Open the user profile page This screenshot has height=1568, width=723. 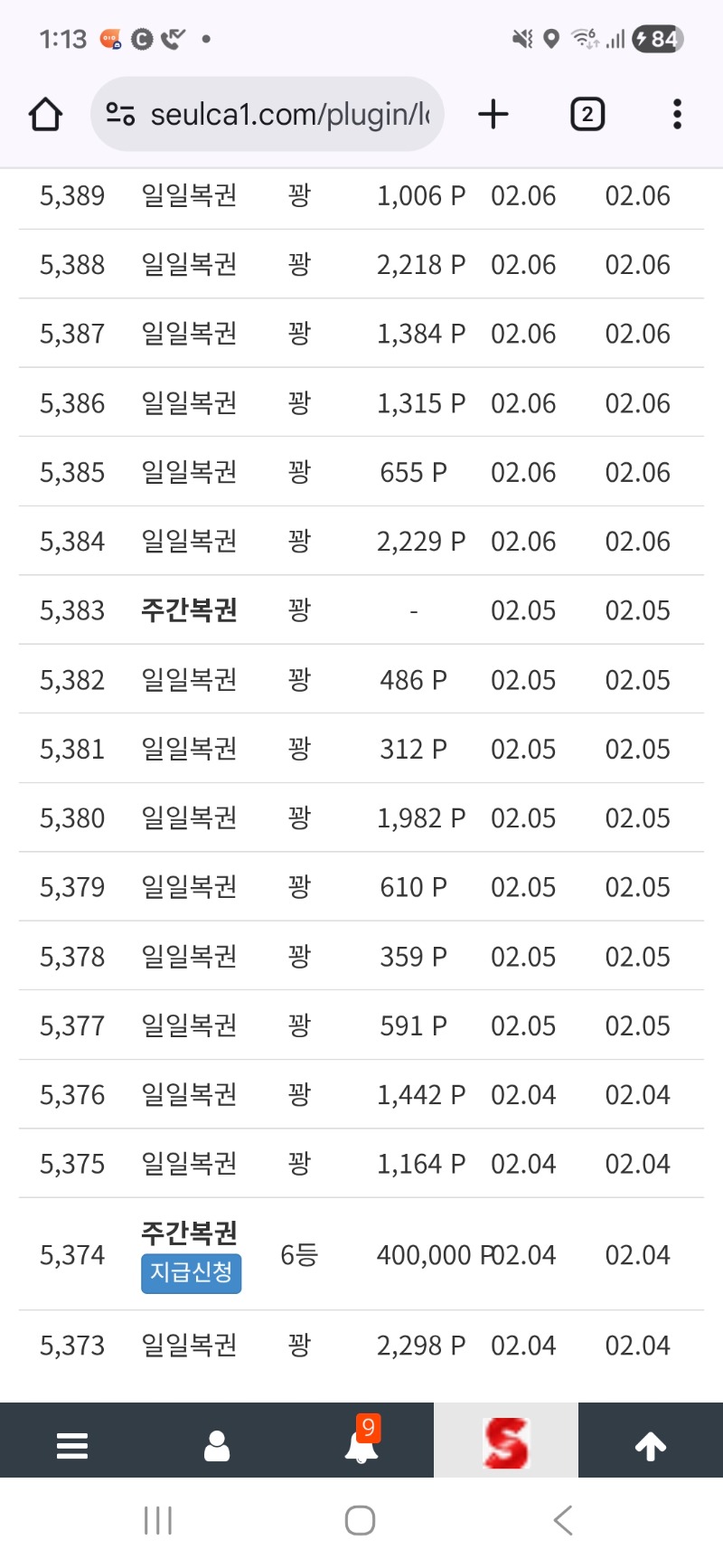coord(217,1446)
